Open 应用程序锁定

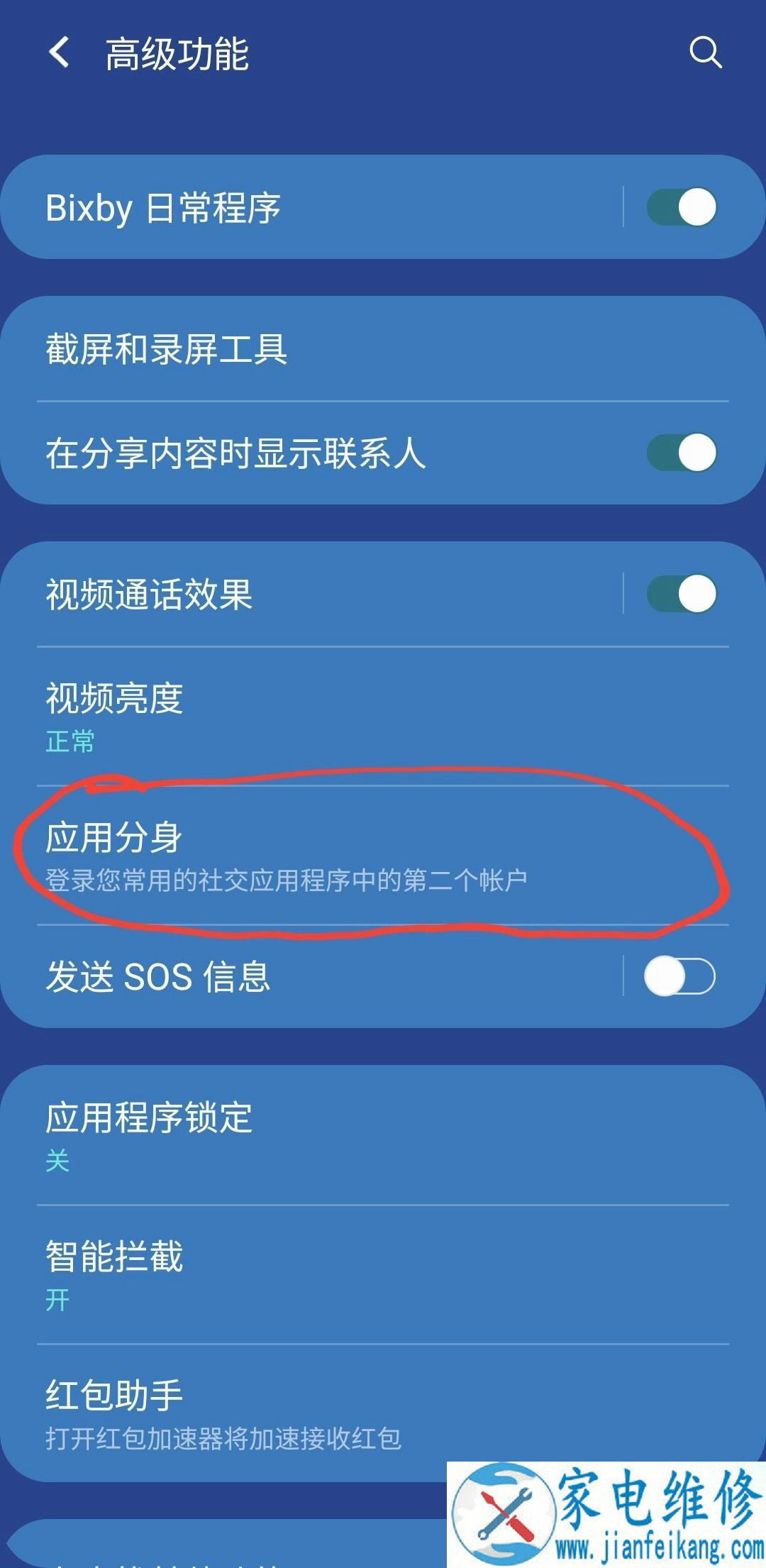click(x=284, y=1135)
